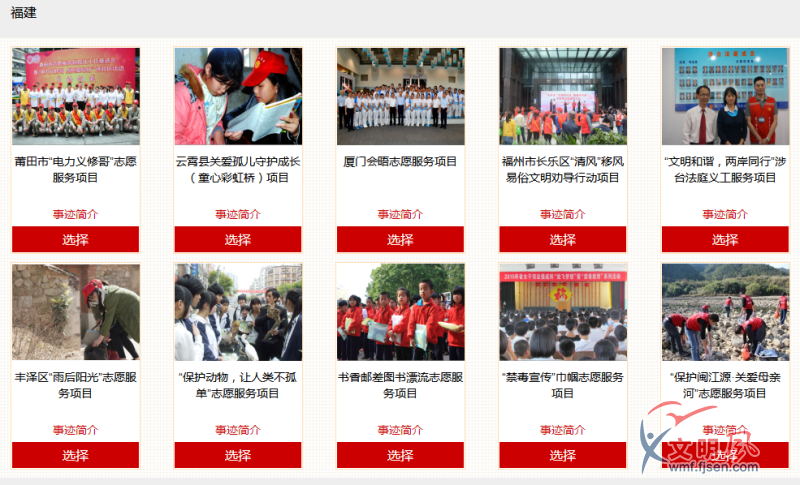Select the 莆田市"电力义修哥" project

75,240
